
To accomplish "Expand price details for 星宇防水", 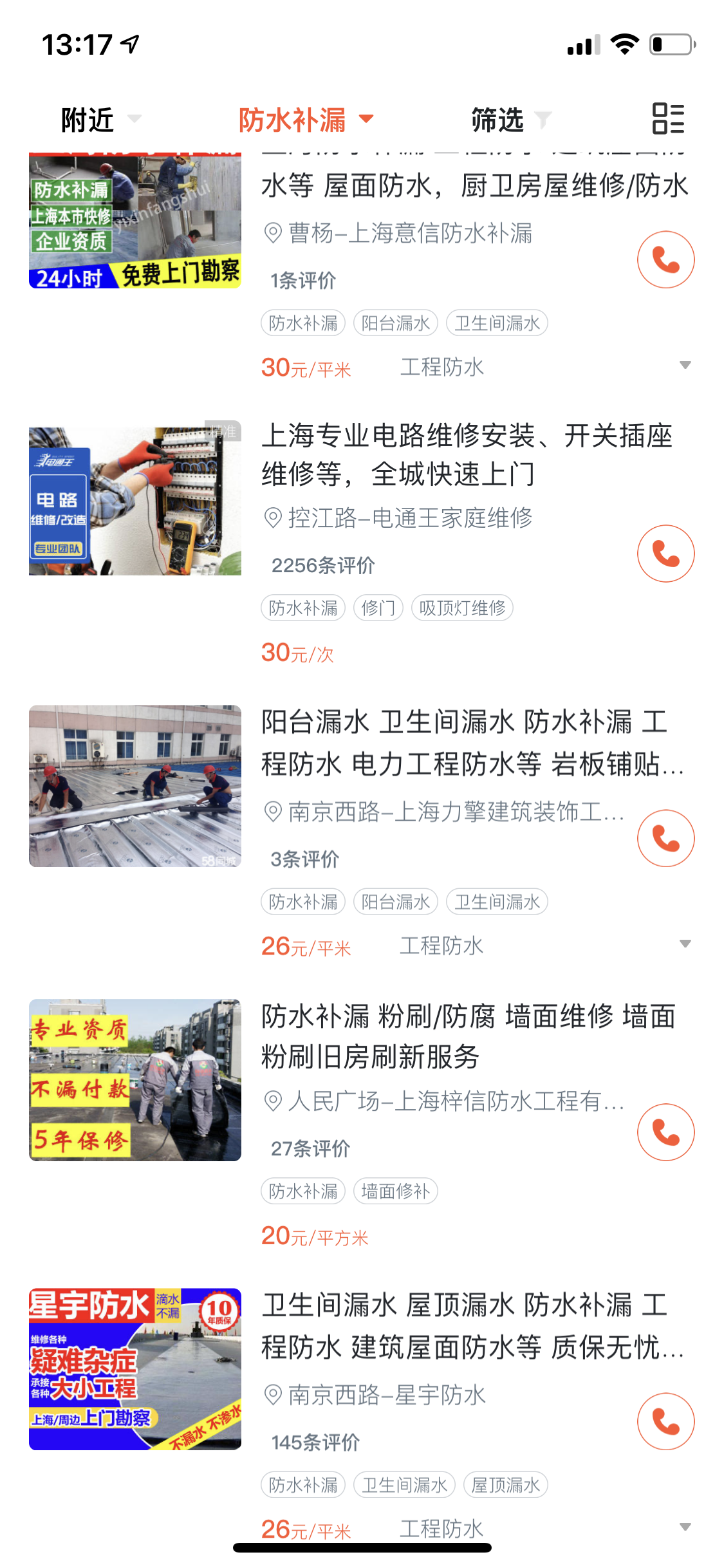I will pos(685,1527).
